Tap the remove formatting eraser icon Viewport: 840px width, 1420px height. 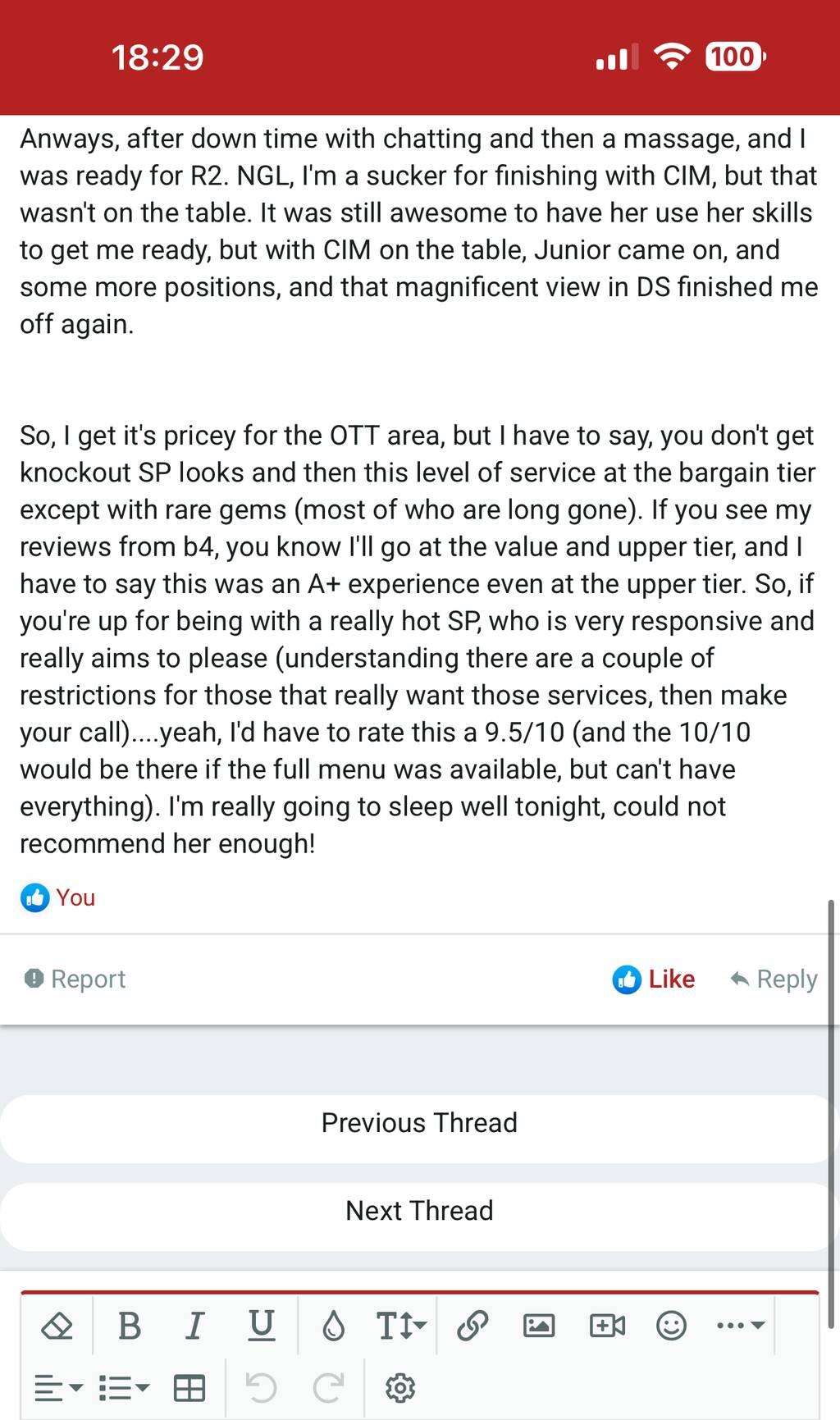click(x=57, y=1326)
